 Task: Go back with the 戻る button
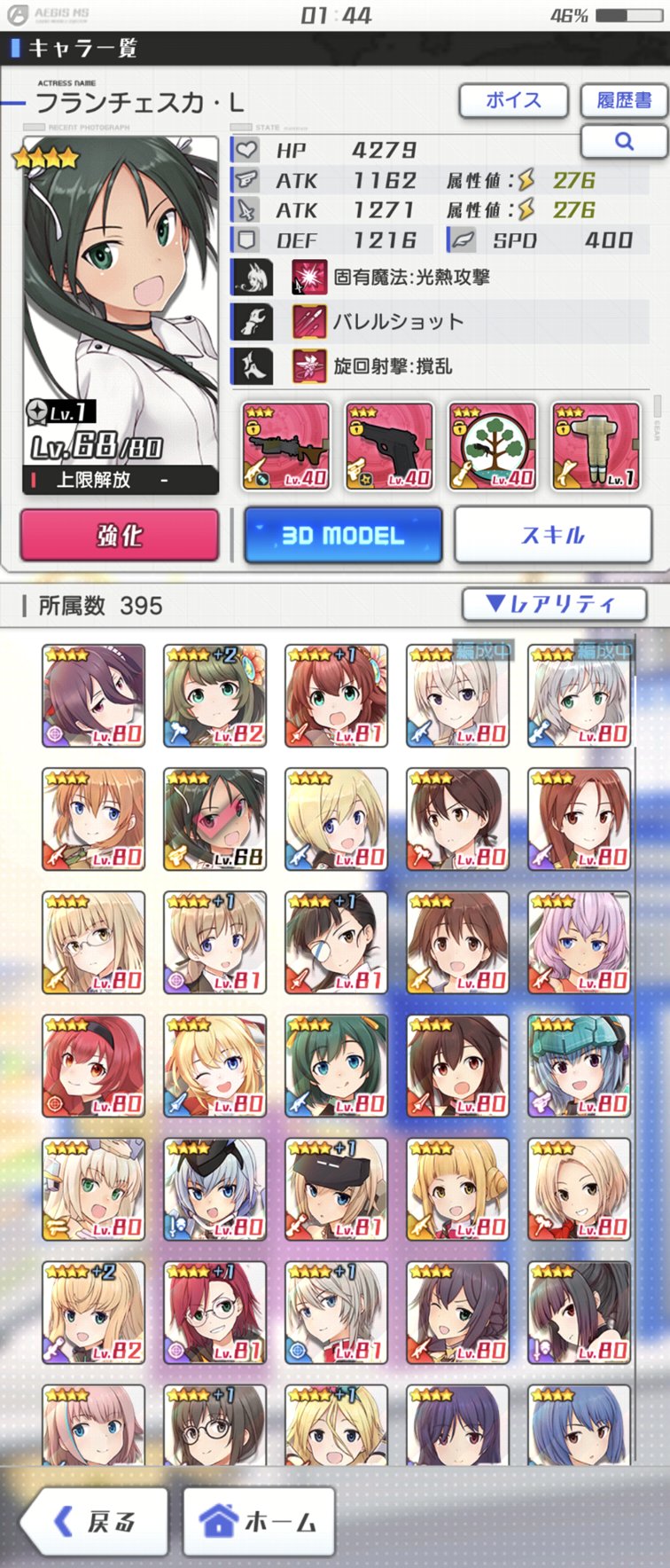pyautogui.click(x=95, y=1522)
